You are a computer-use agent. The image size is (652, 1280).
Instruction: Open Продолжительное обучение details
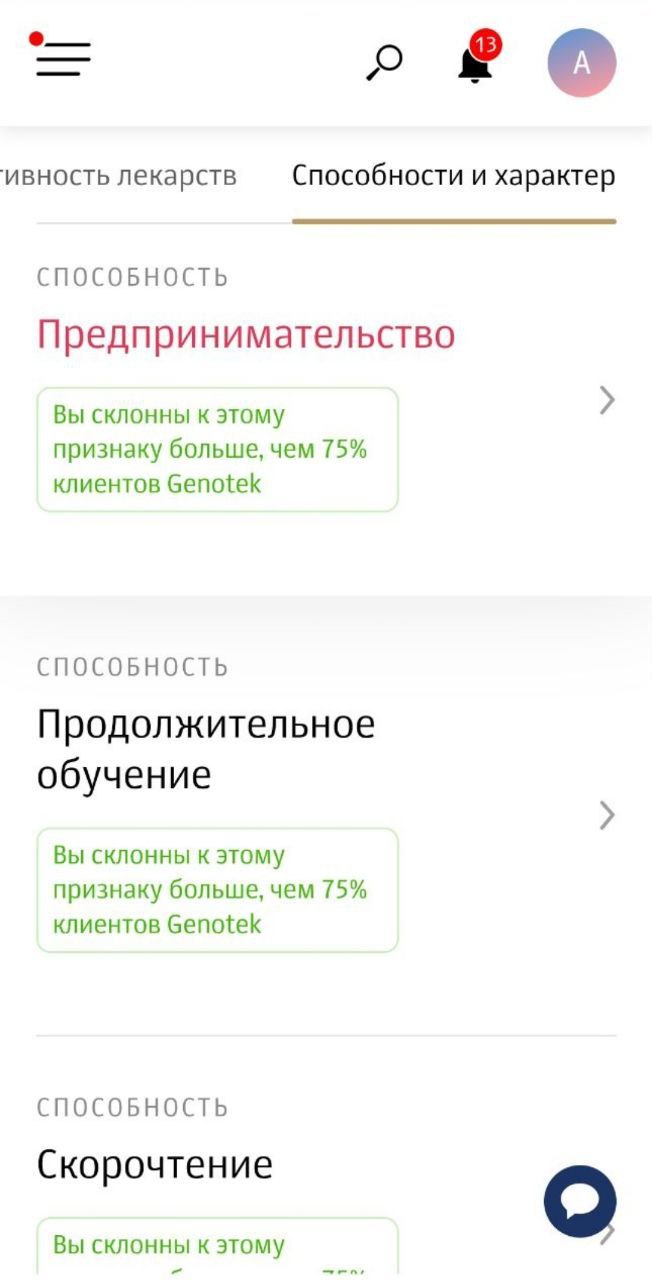click(x=205, y=749)
